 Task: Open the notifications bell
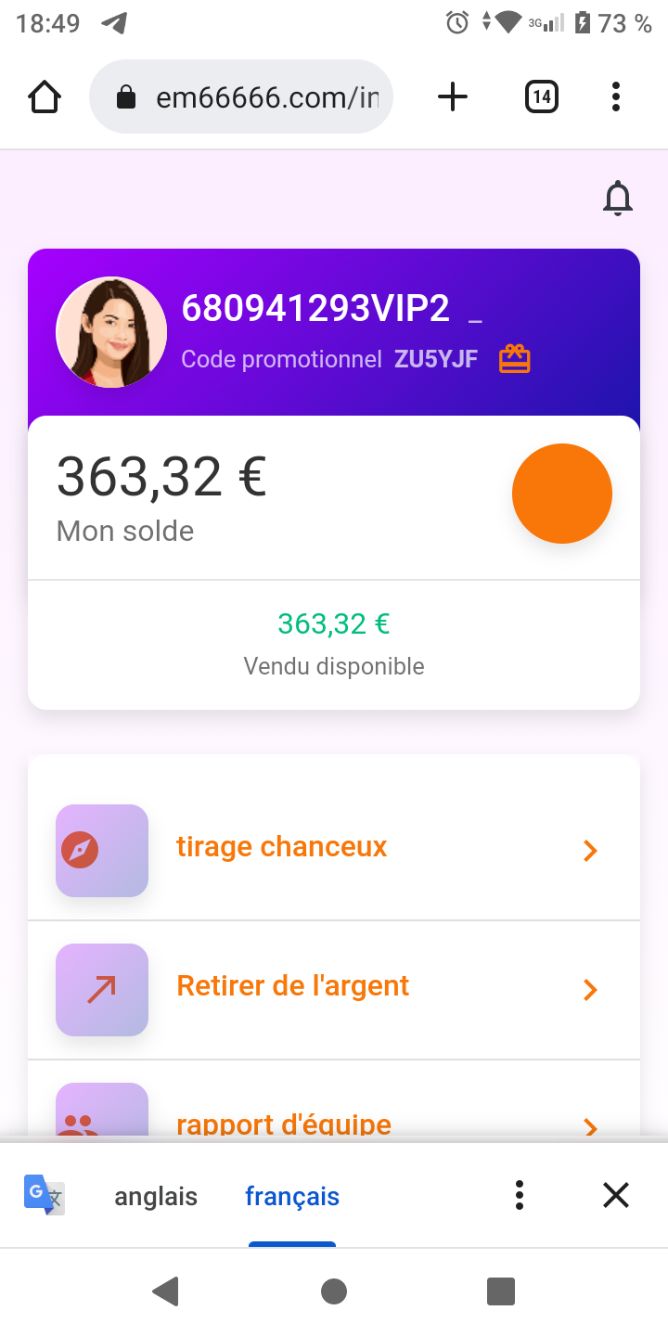click(618, 199)
